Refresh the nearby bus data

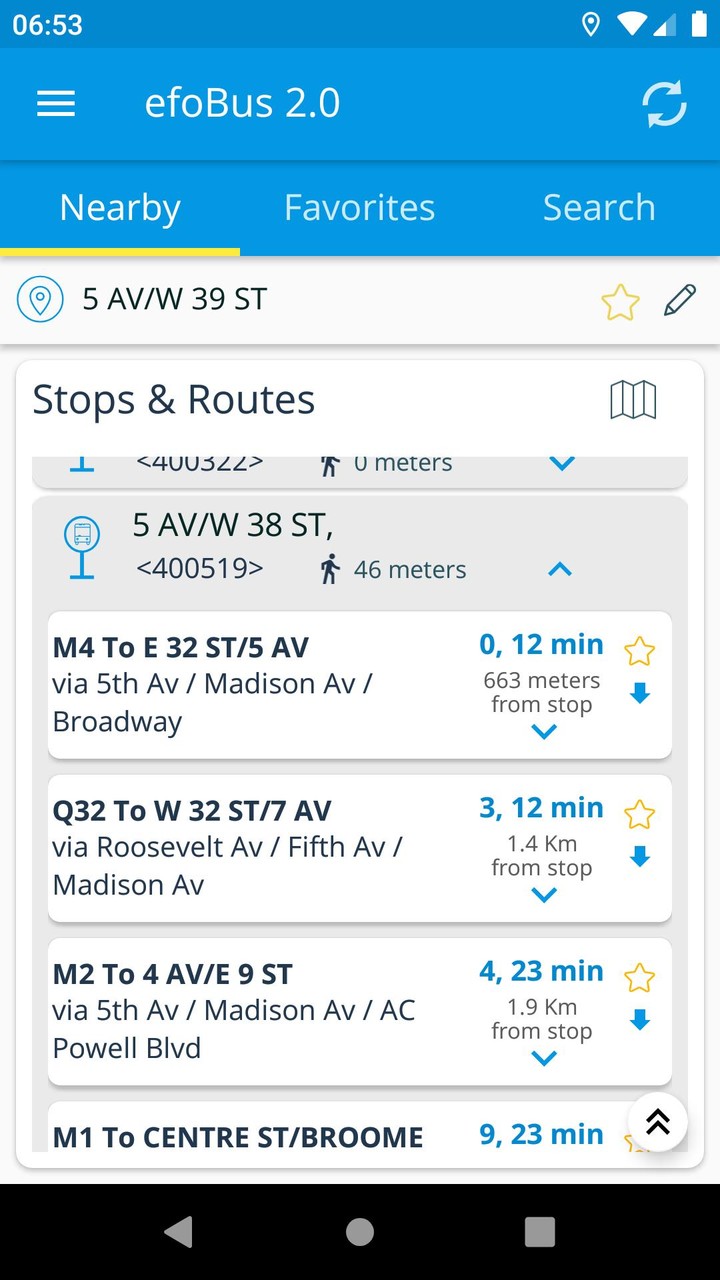click(664, 103)
